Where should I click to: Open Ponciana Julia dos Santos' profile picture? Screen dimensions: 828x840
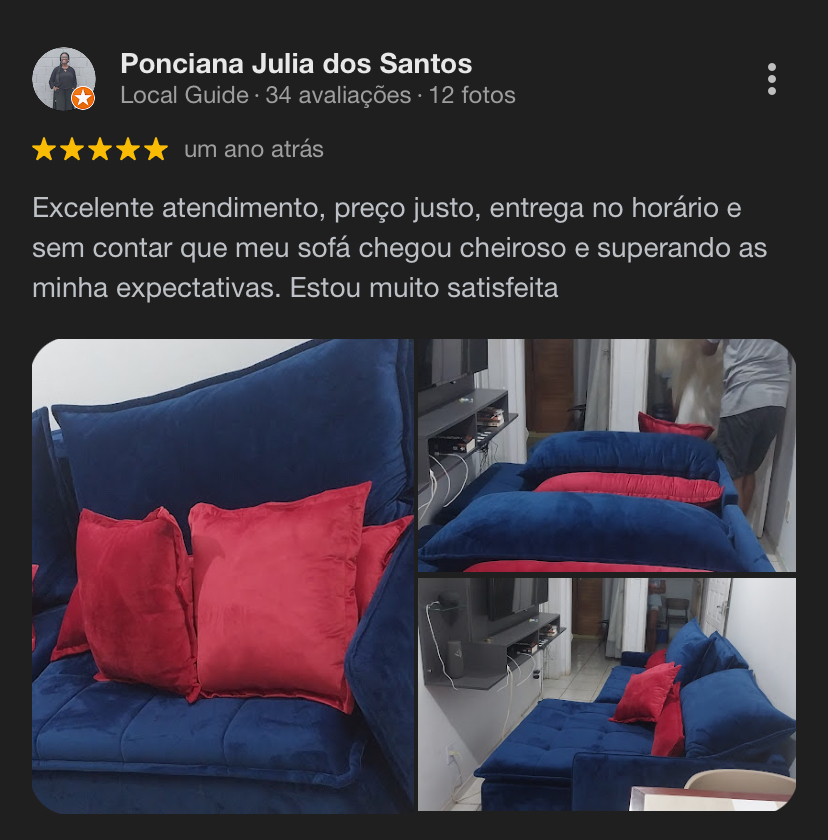coord(64,79)
